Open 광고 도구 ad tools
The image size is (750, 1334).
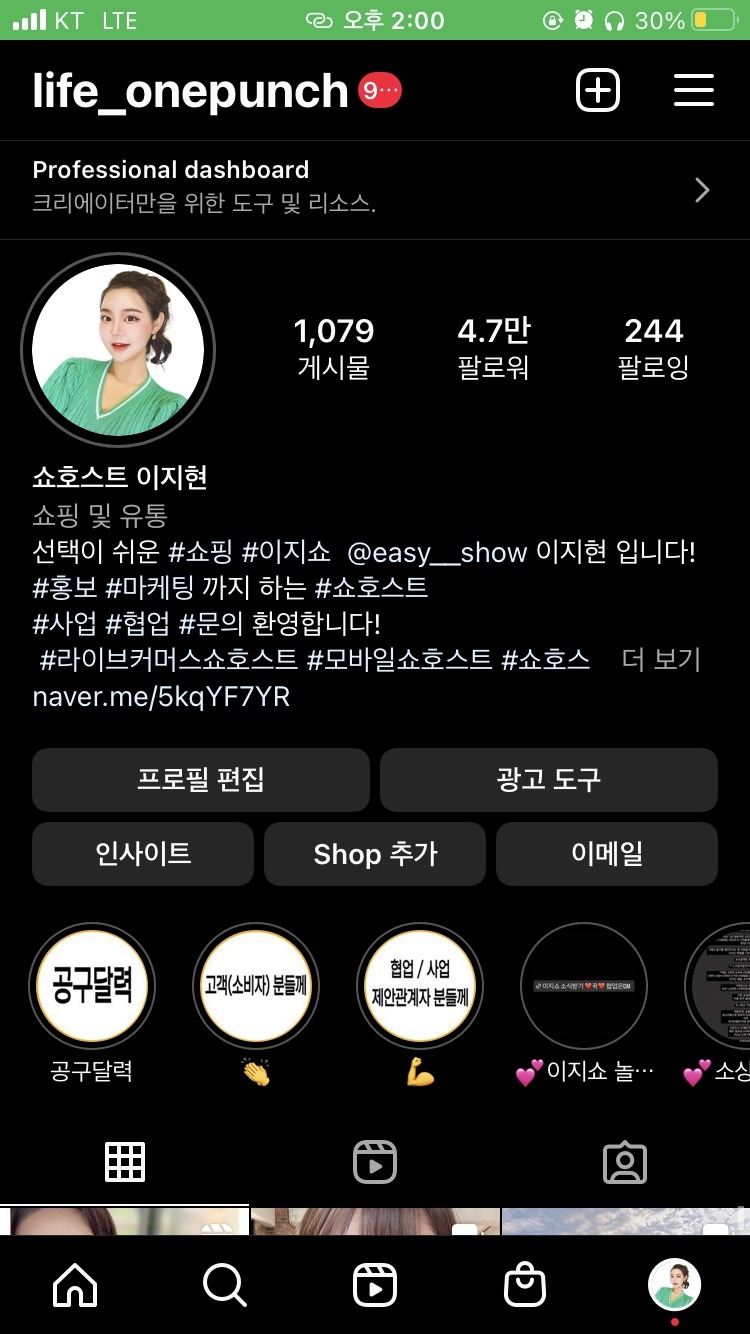(x=548, y=780)
